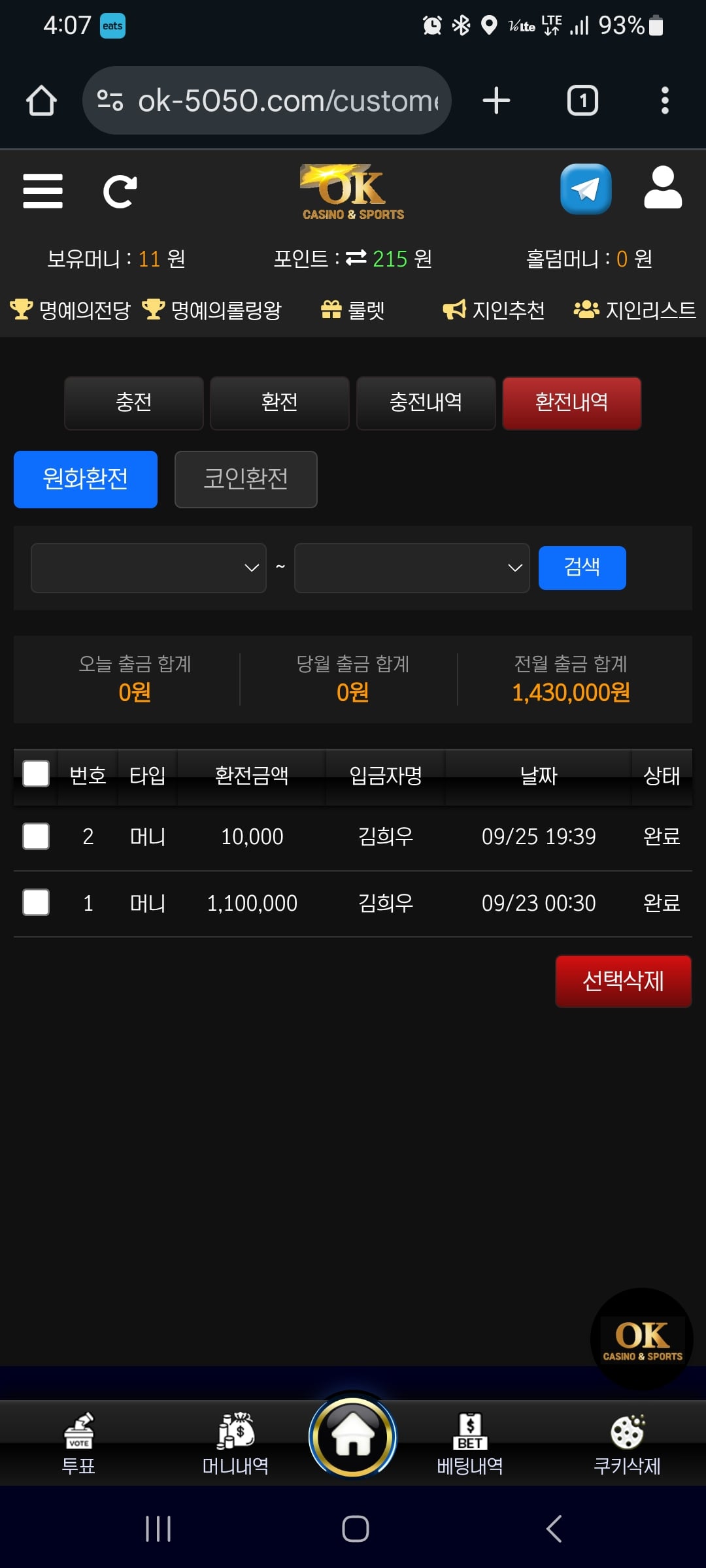Check the box for the 1,100,000 withdrawal row
706x1568 pixels.
tap(36, 903)
